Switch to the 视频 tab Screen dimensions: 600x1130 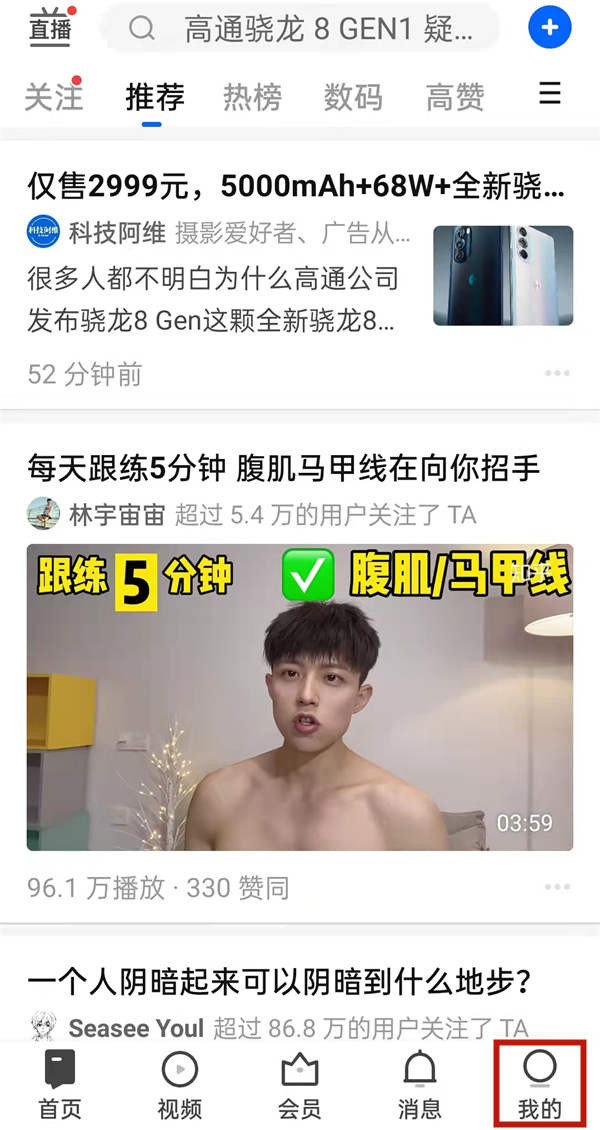180,1083
